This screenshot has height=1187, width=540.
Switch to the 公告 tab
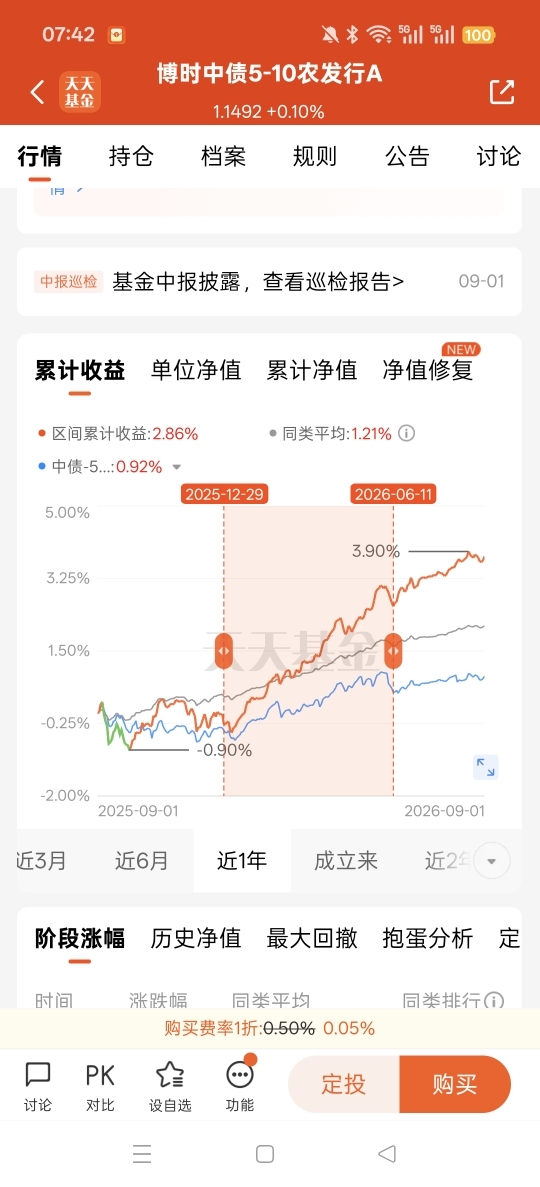[x=407, y=157]
